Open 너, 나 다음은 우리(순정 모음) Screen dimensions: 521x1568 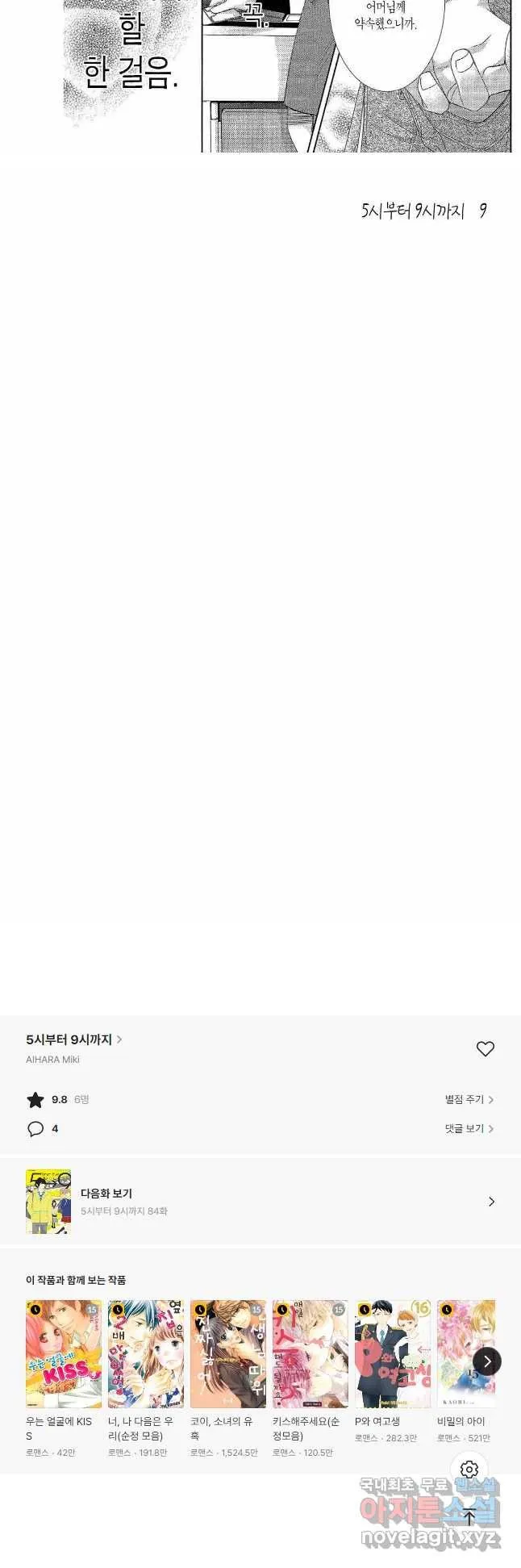(146, 1354)
